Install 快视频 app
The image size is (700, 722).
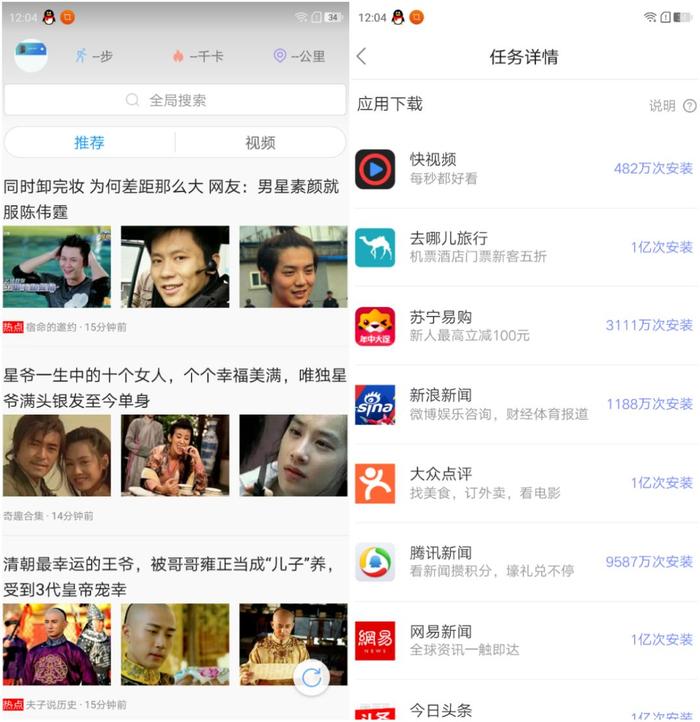click(653, 169)
